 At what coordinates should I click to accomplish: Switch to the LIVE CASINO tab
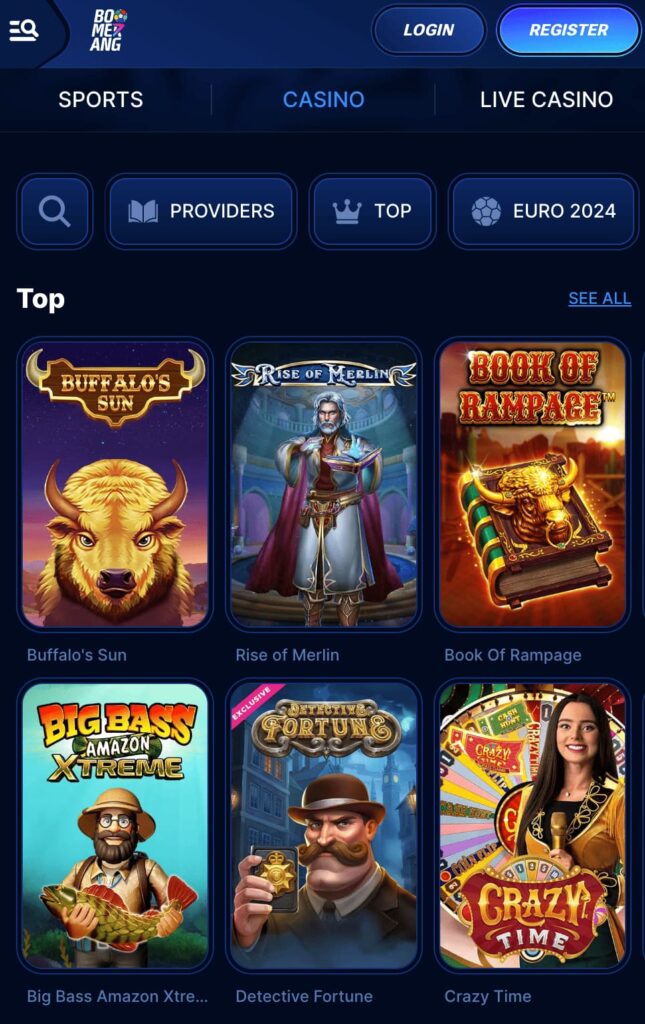(x=546, y=100)
